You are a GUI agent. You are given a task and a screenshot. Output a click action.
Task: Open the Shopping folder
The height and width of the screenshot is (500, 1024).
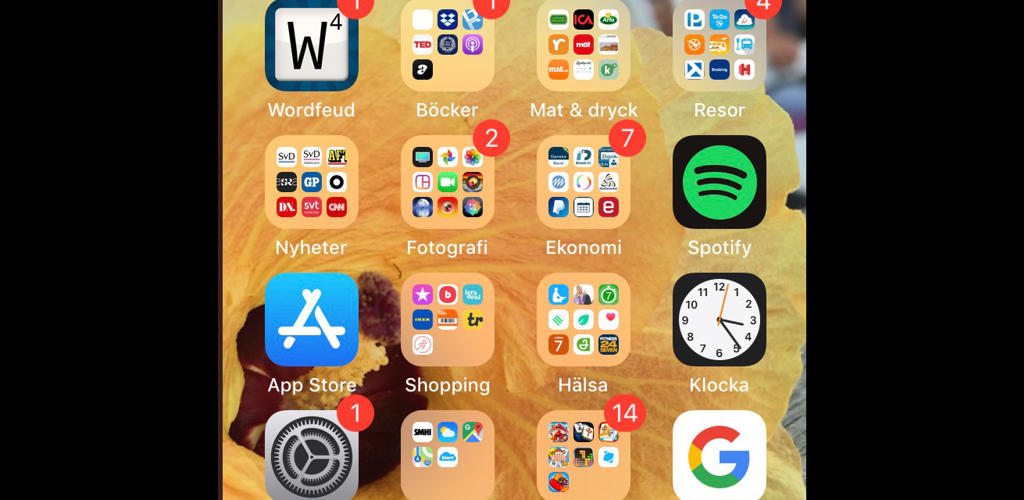click(447, 320)
